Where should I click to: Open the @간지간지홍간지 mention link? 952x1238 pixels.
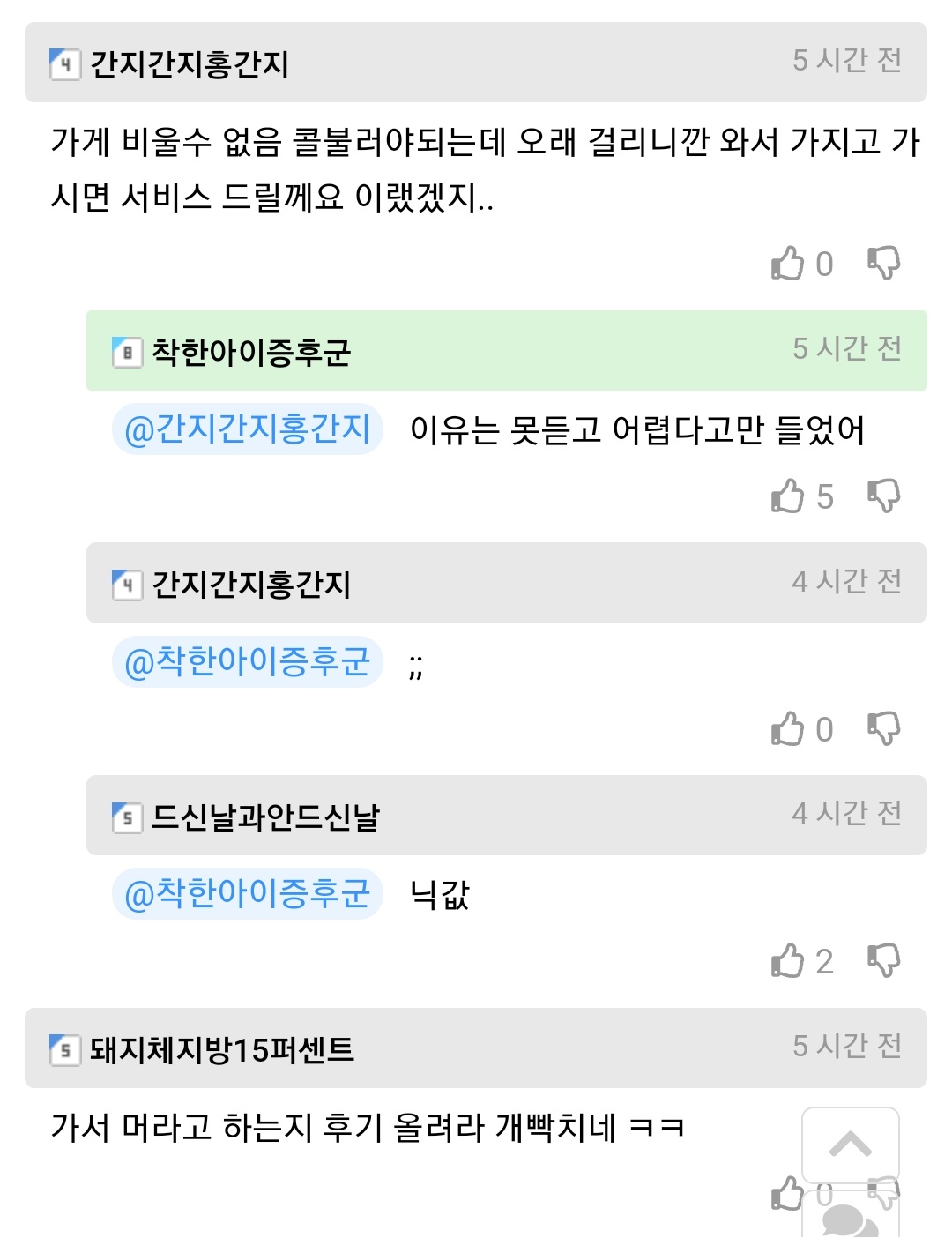(x=248, y=429)
